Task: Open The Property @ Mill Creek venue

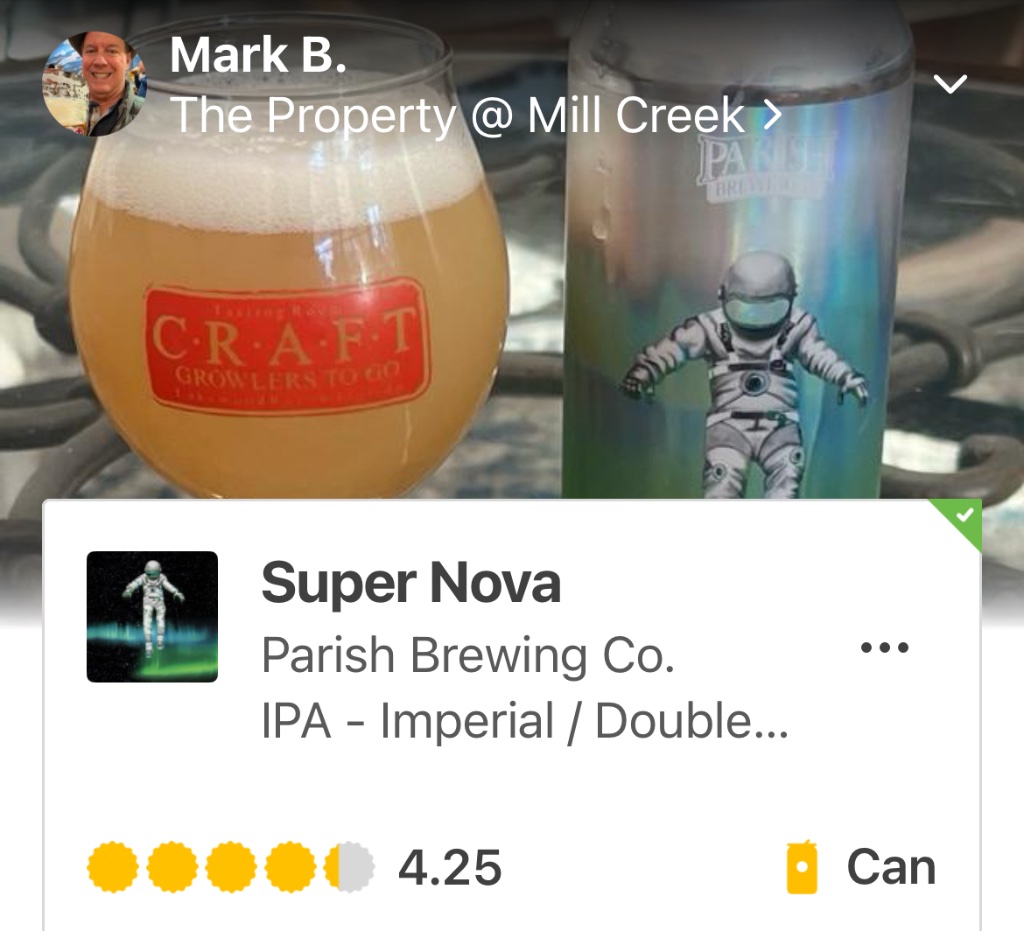Action: (474, 116)
